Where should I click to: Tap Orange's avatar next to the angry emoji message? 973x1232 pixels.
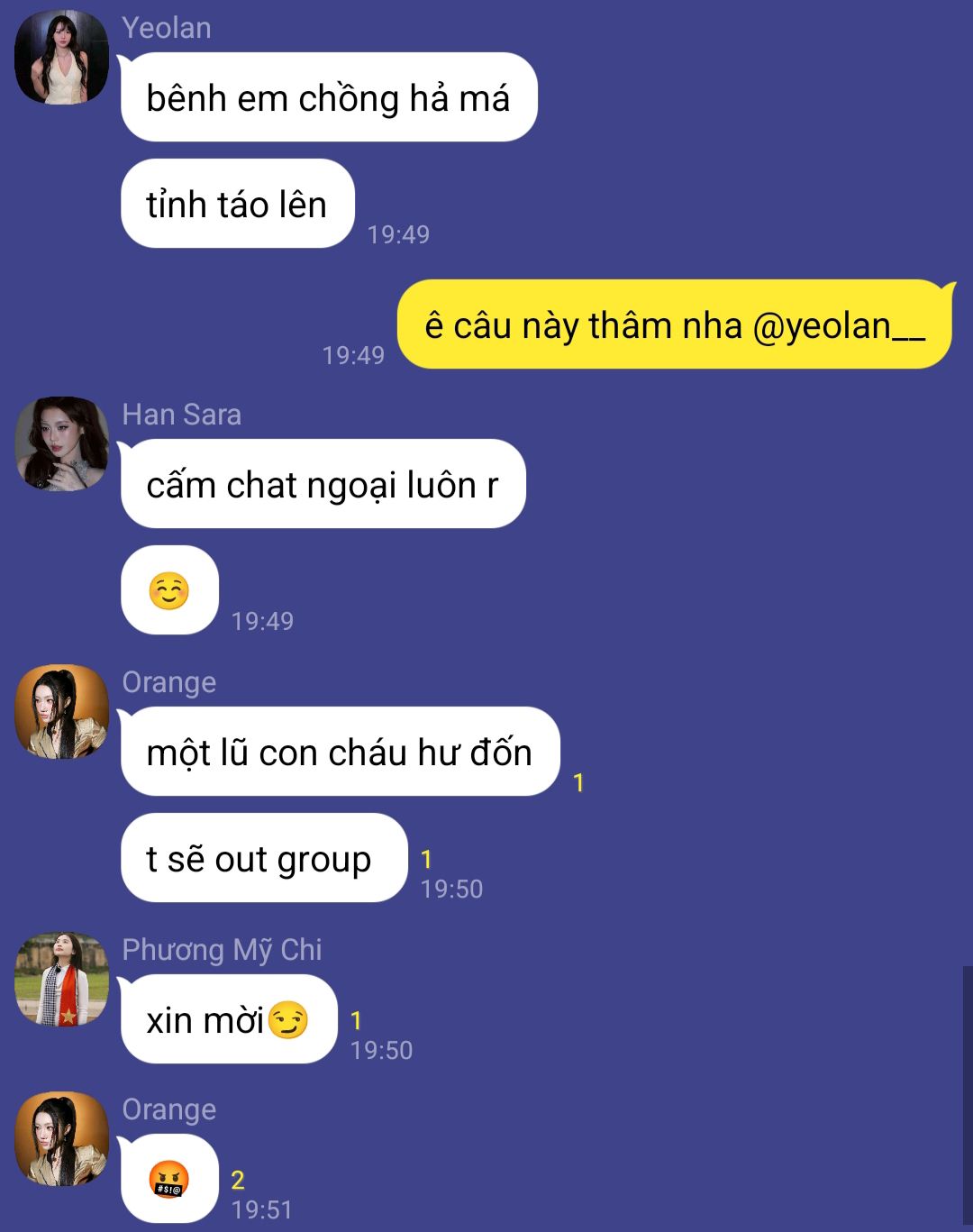click(x=61, y=1138)
